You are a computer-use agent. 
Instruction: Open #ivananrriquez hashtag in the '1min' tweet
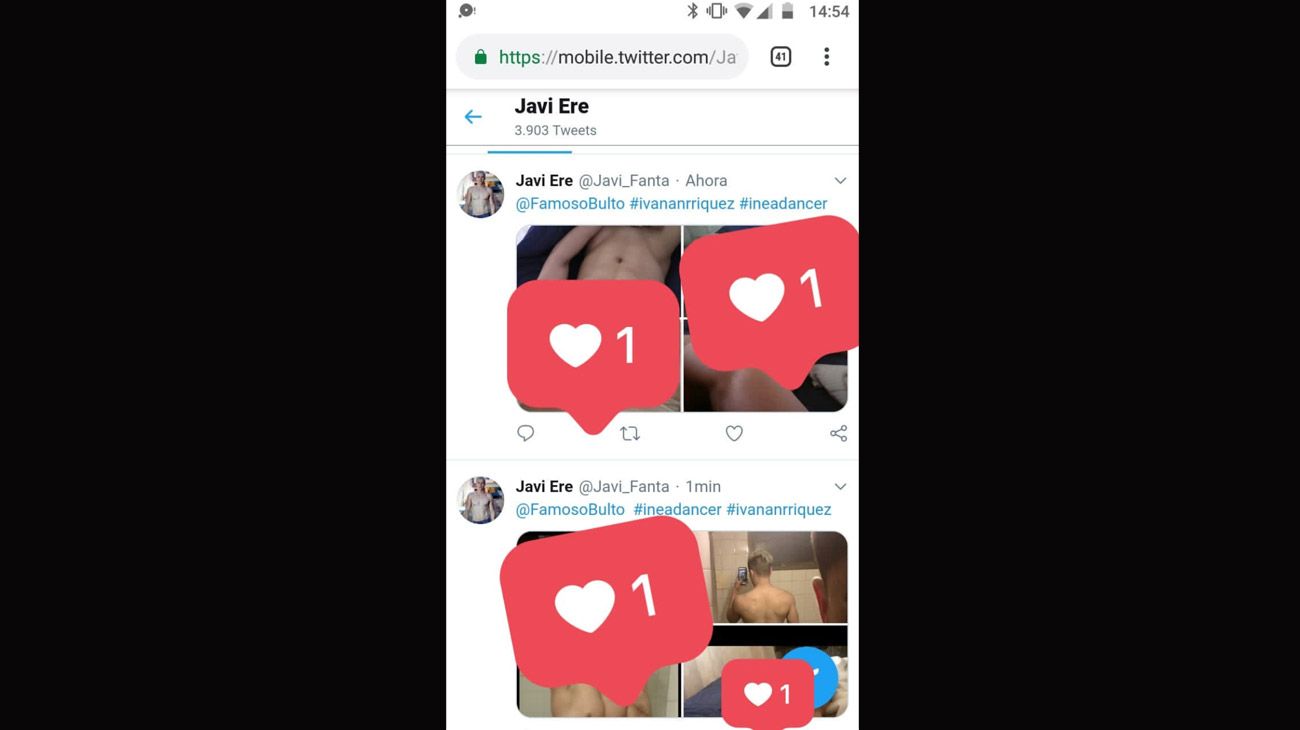pos(779,510)
